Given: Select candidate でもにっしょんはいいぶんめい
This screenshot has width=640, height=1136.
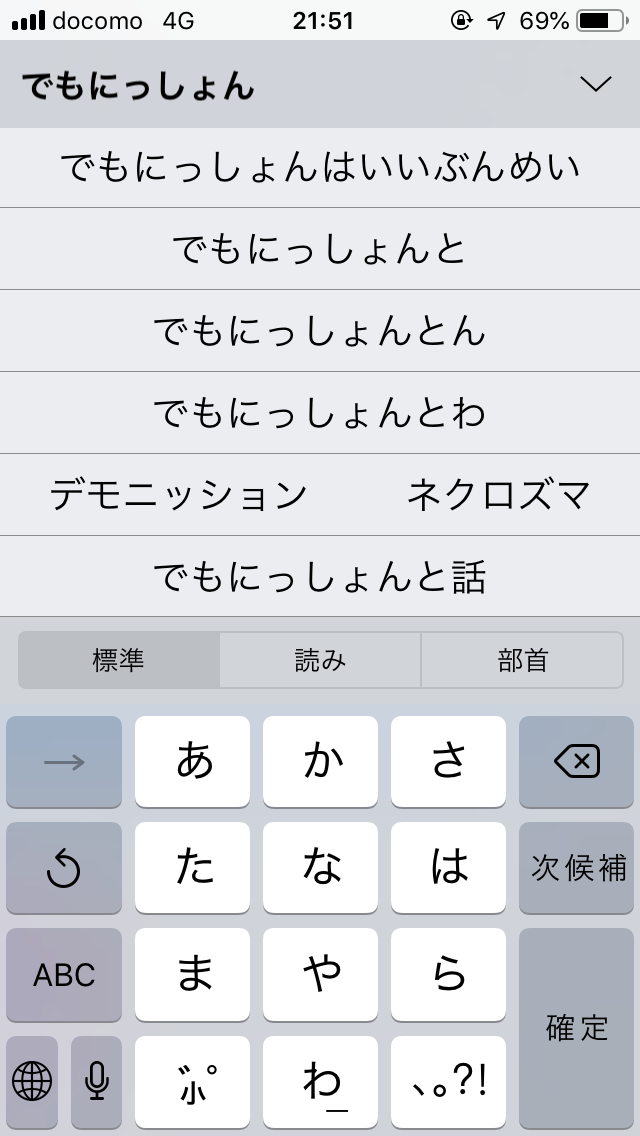Looking at the screenshot, I should tap(320, 167).
